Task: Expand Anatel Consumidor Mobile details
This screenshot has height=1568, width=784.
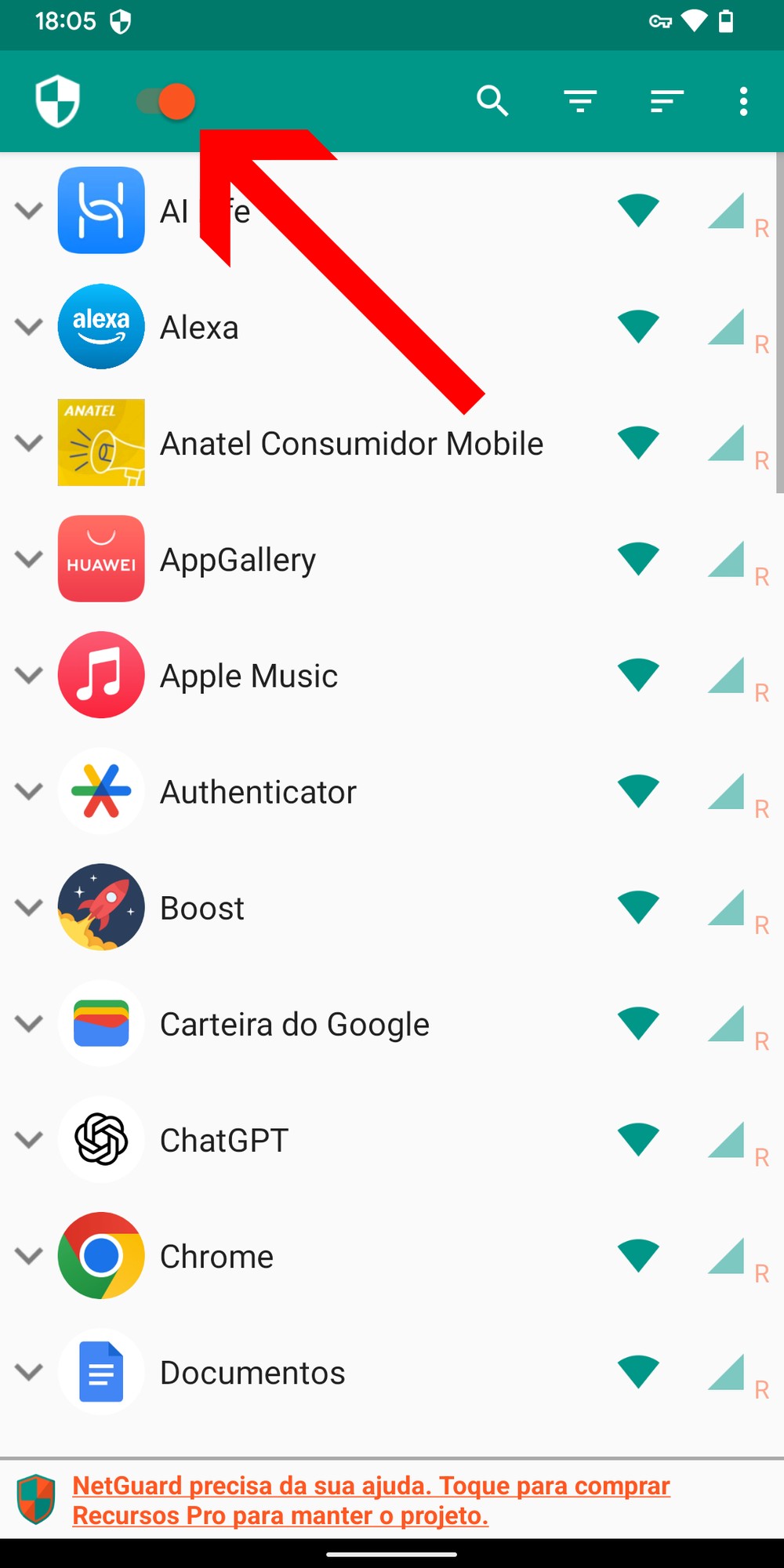Action: coord(29,443)
